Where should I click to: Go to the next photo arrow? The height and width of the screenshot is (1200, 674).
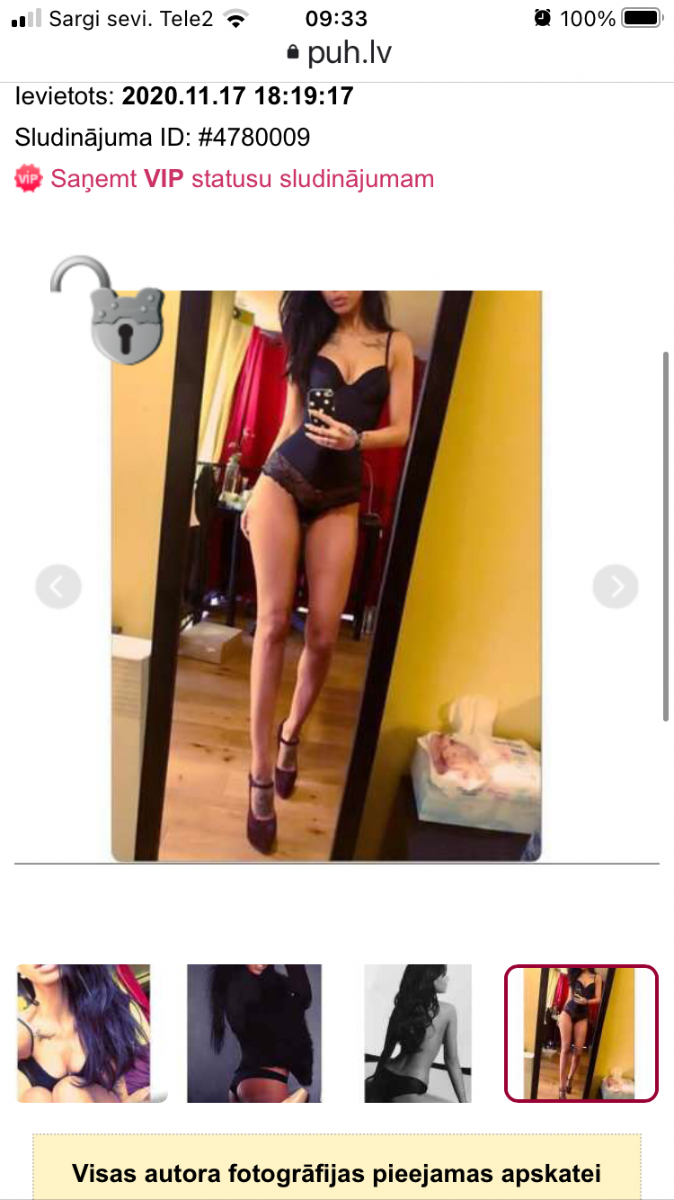click(x=615, y=587)
